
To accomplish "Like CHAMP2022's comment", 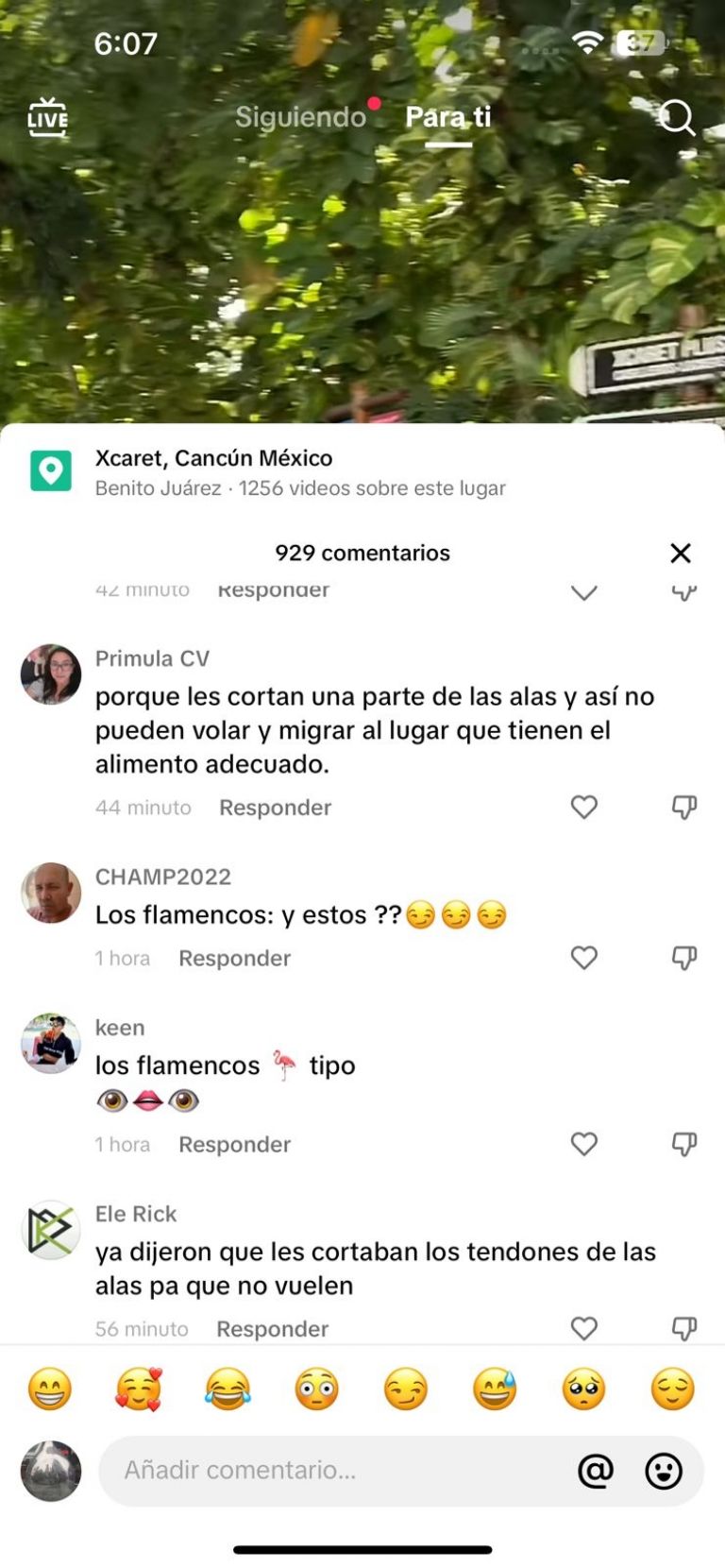I will [x=584, y=958].
